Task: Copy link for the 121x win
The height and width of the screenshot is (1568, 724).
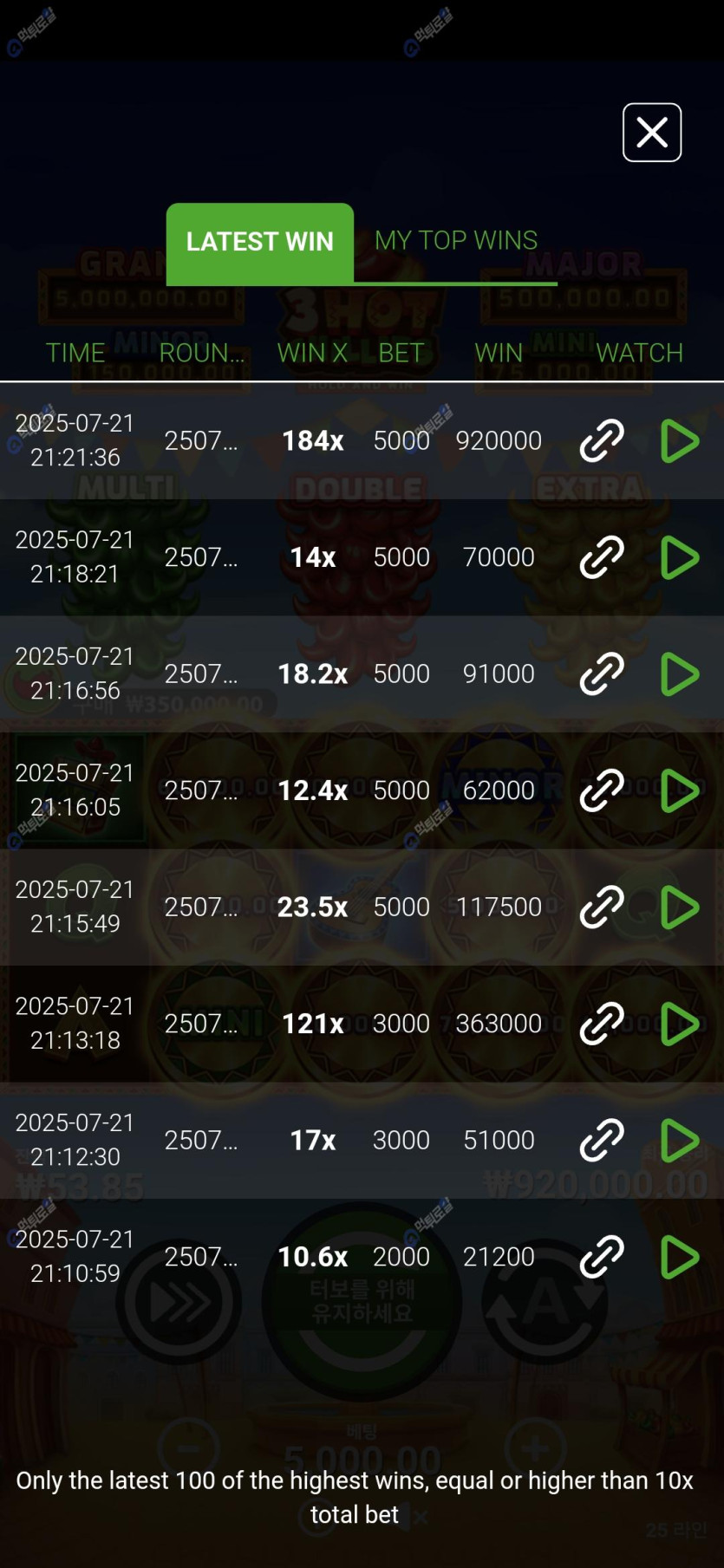Action: (602, 1024)
